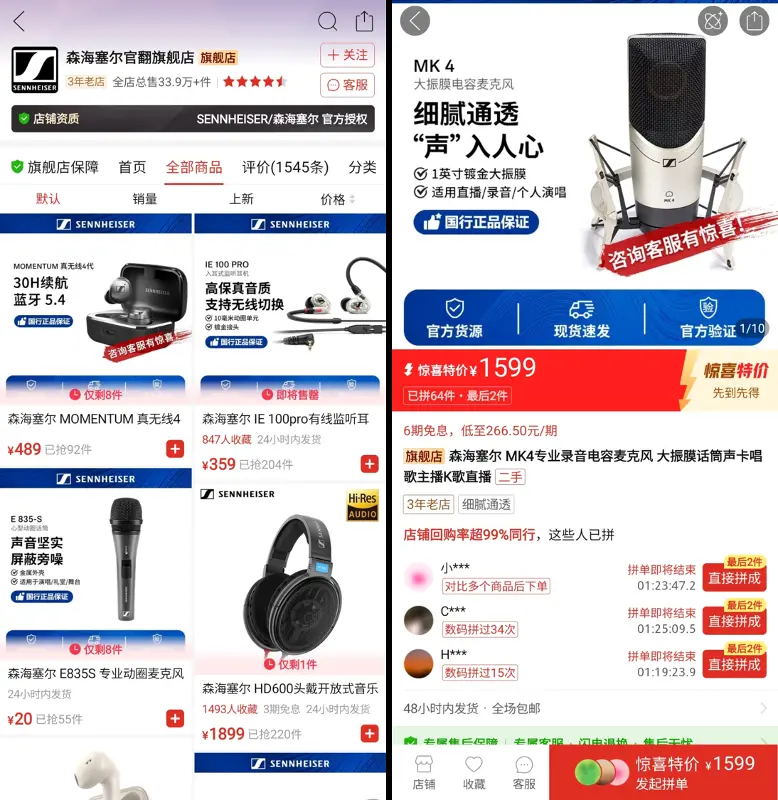Save MK4 product with 收藏 heart

coord(474,772)
